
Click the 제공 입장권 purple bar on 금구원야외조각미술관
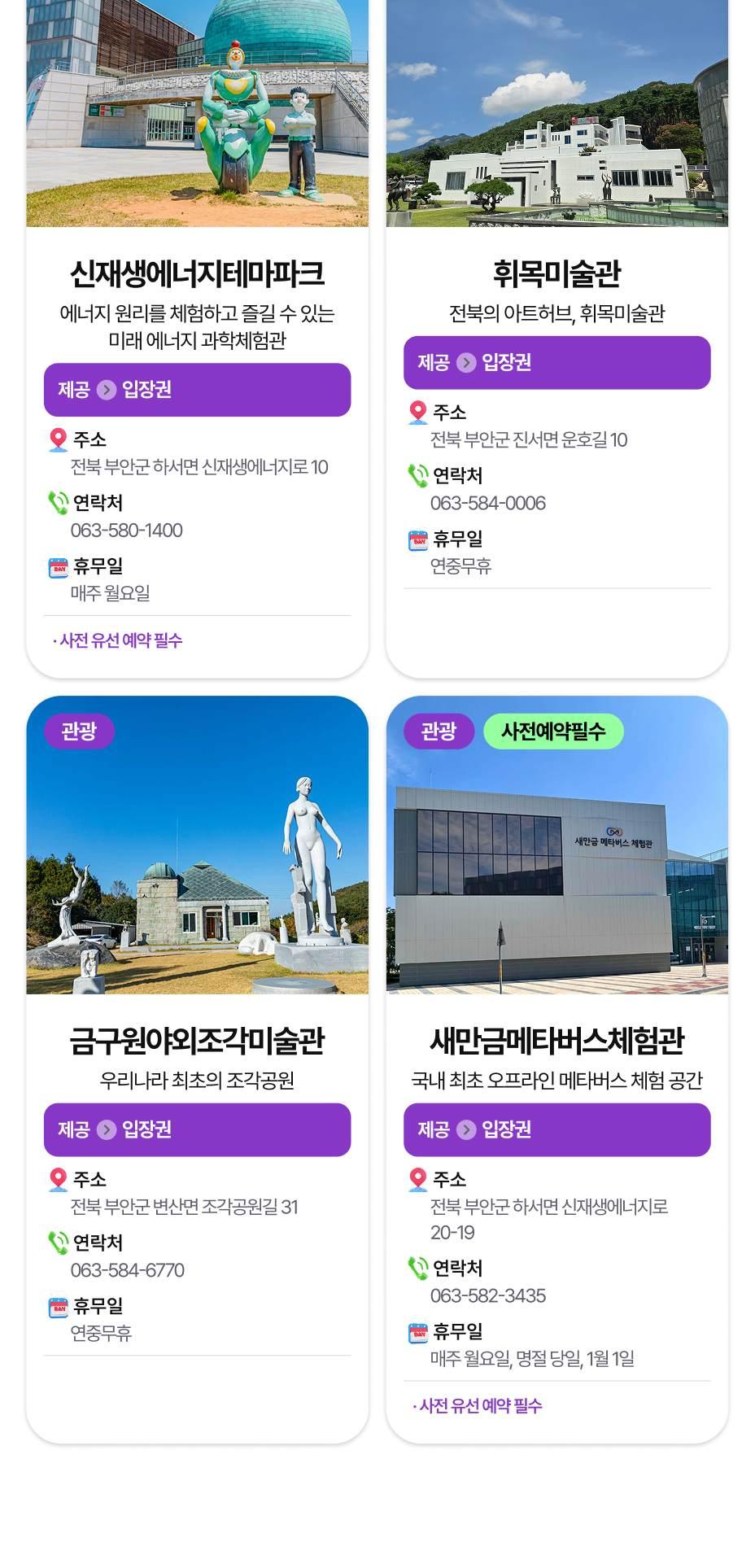pyautogui.click(x=196, y=1131)
